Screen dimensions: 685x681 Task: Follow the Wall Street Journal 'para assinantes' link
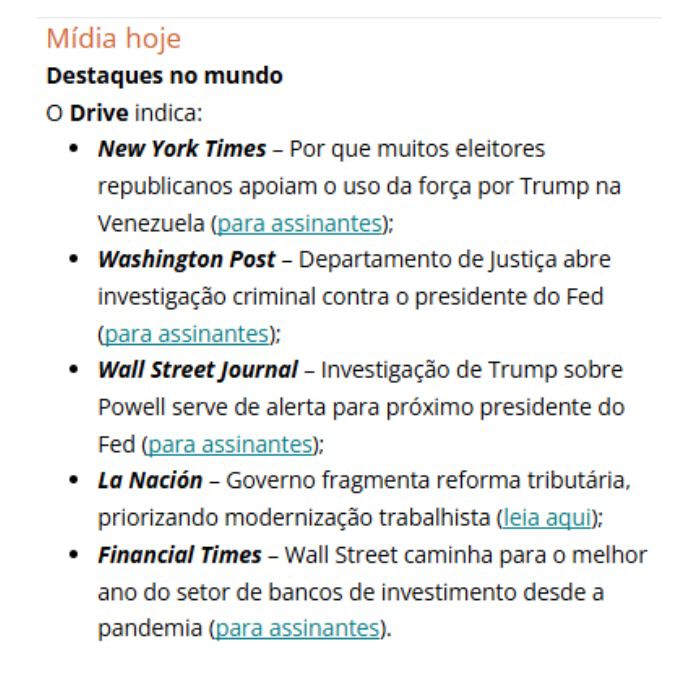(x=229, y=442)
